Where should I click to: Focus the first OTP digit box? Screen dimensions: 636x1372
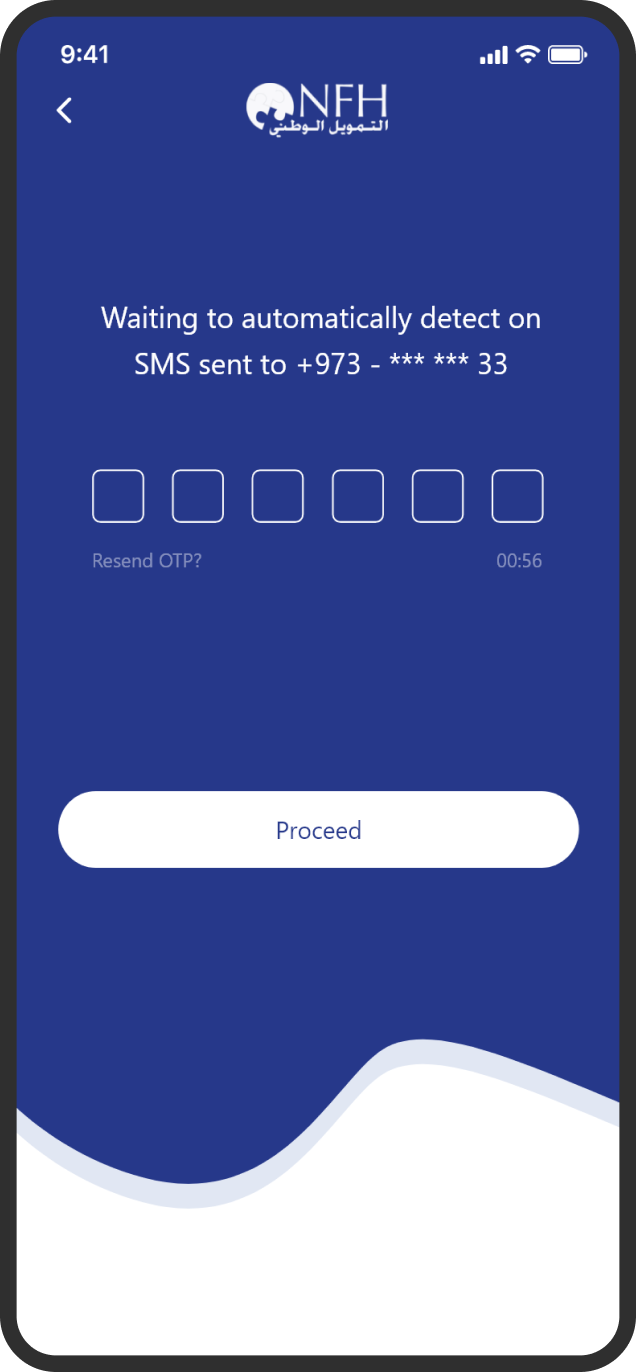coord(118,496)
